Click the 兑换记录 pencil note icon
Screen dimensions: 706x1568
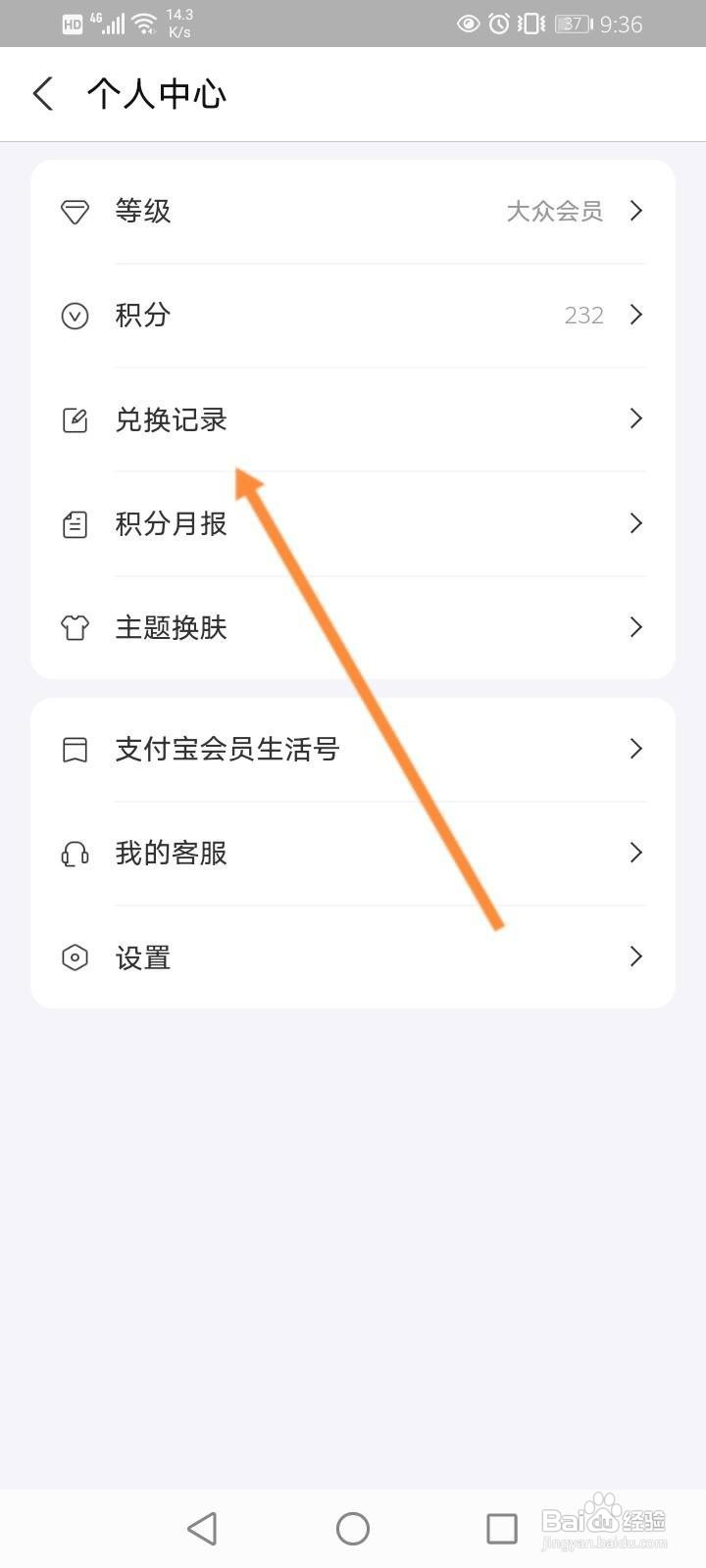(x=75, y=419)
